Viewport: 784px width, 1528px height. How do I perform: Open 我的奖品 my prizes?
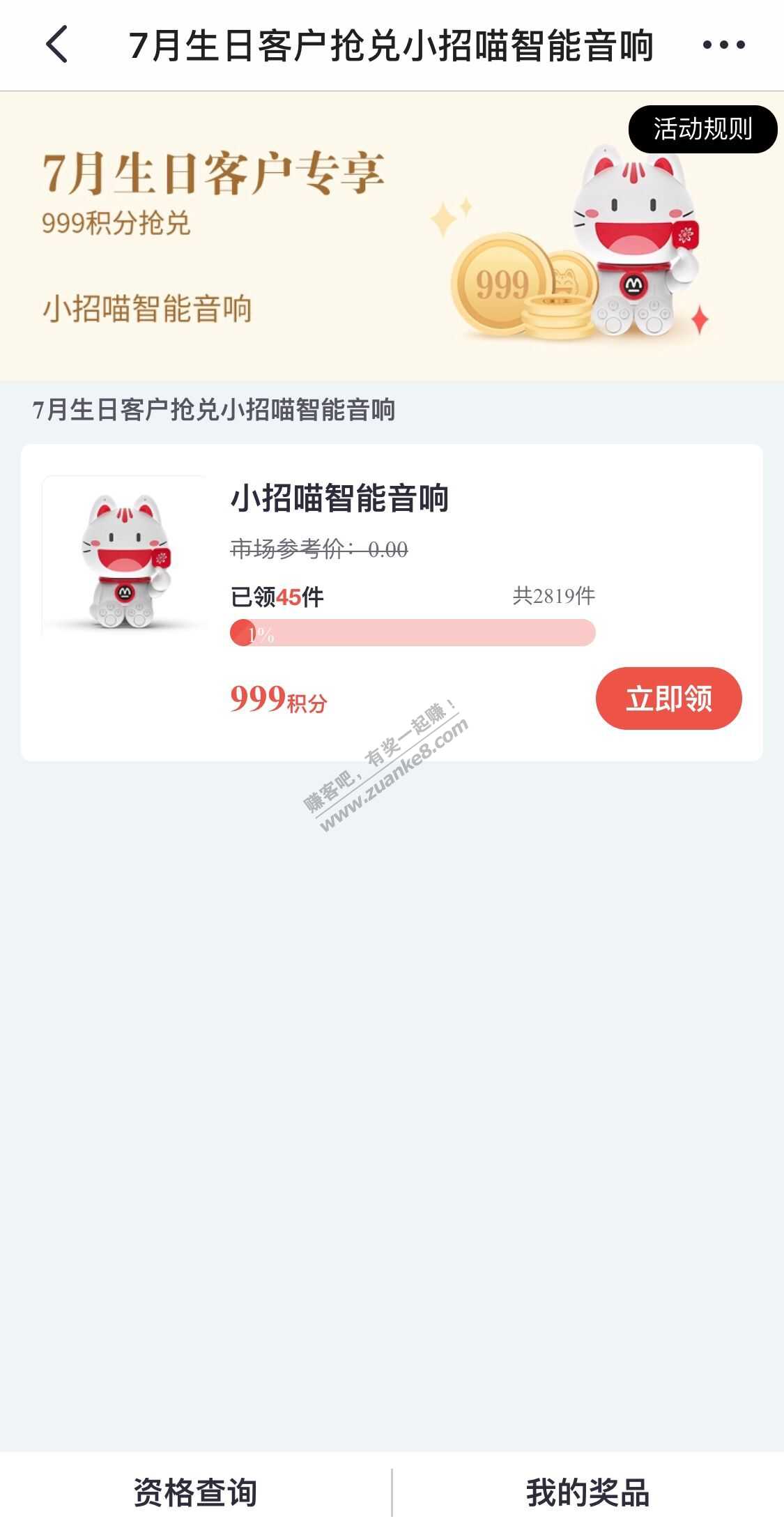coord(587,1492)
